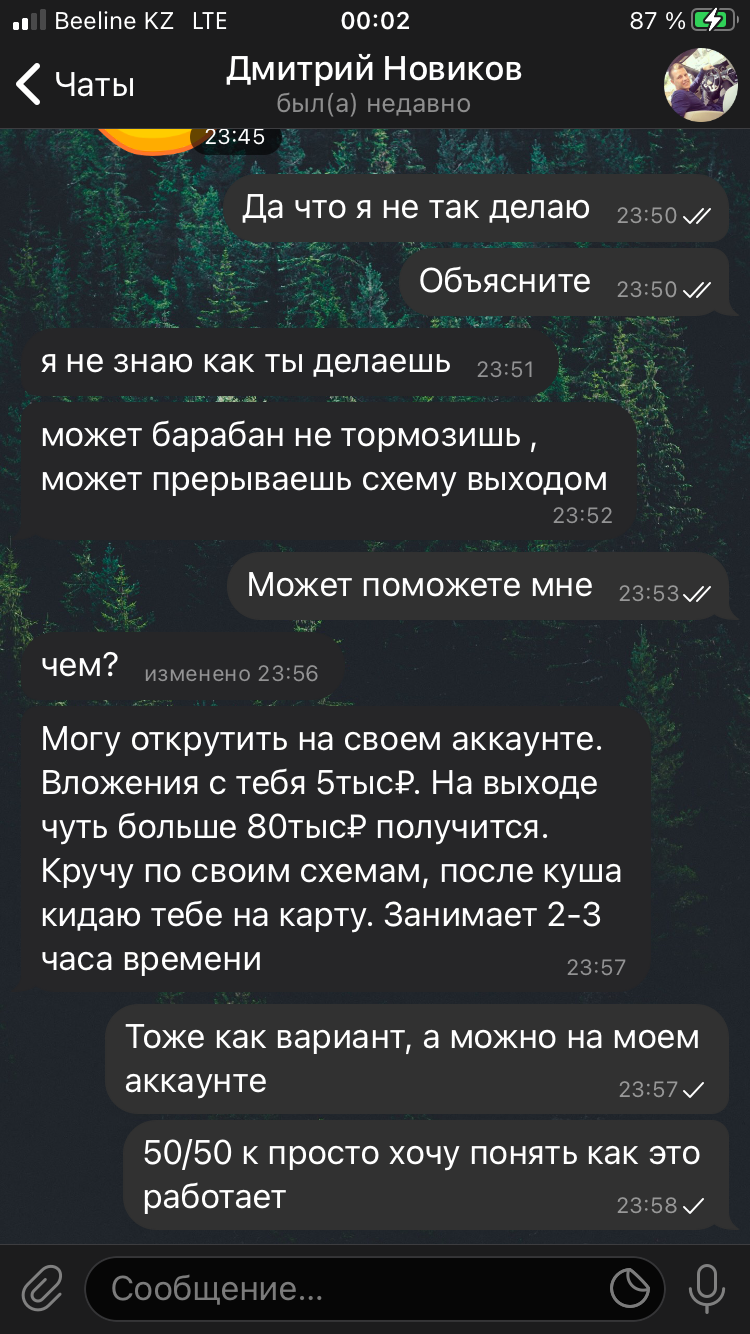This screenshot has width=750, height=1334.
Task: Go back to the Чаты list
Action: [x=75, y=84]
